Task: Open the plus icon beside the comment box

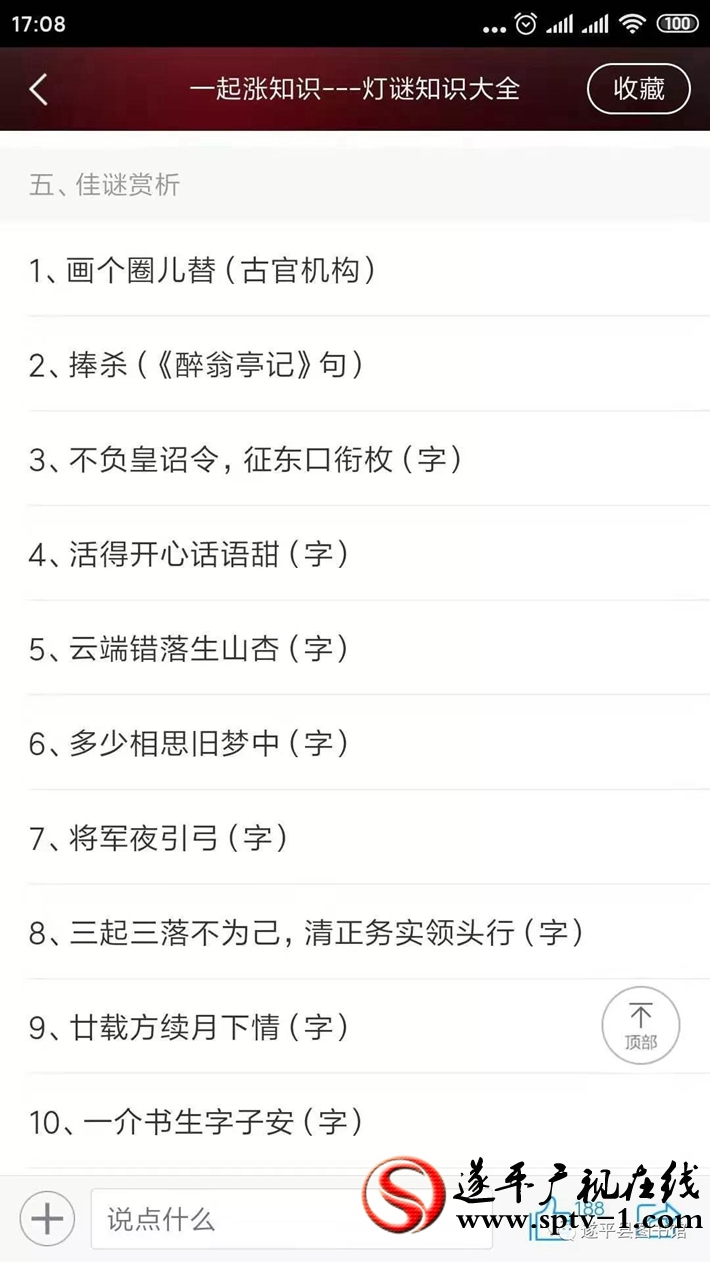Action: (47, 1219)
